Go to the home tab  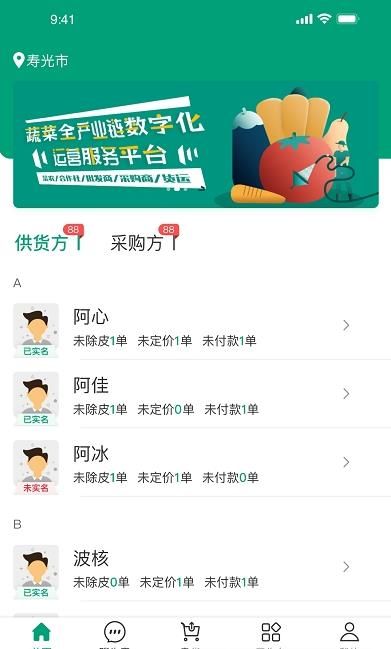pos(41,632)
